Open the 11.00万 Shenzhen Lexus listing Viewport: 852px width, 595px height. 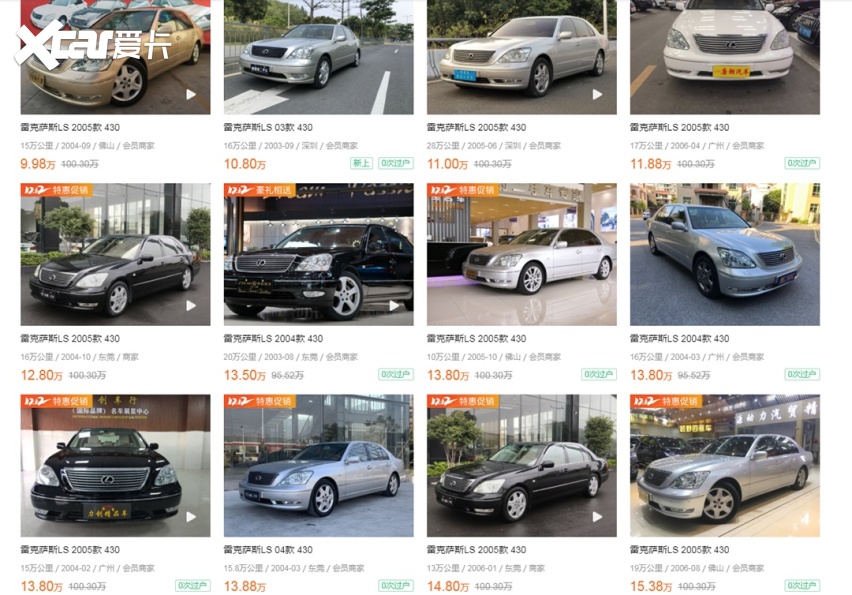click(521, 58)
